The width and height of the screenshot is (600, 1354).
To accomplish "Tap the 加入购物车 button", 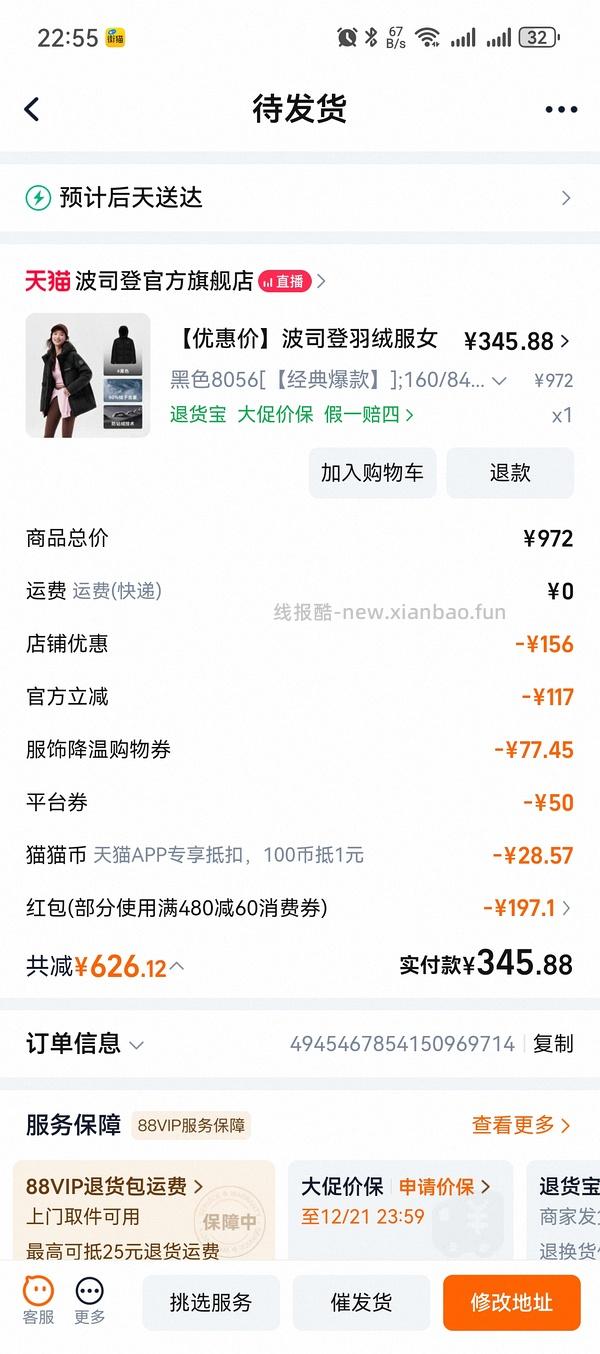I will pyautogui.click(x=372, y=473).
